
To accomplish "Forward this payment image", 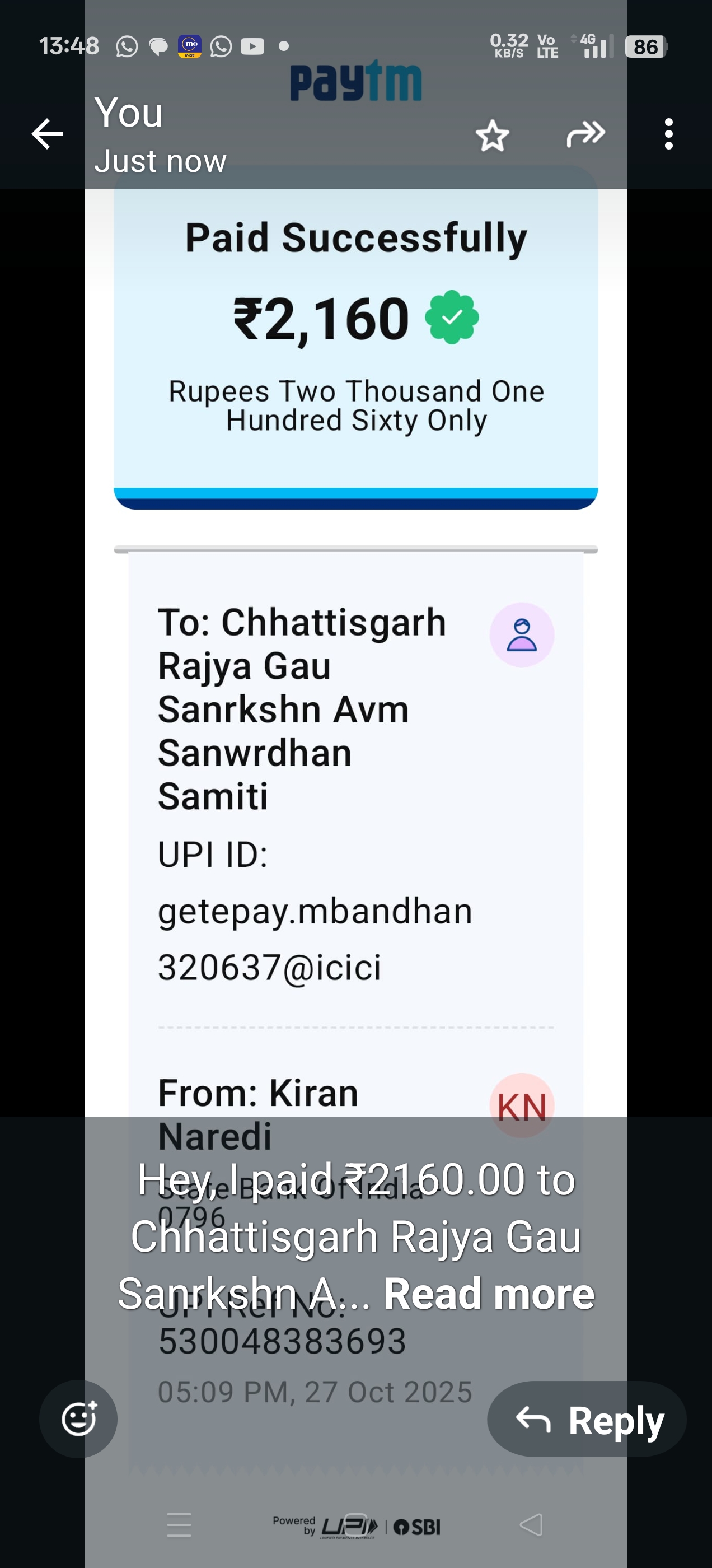I will pos(585,134).
